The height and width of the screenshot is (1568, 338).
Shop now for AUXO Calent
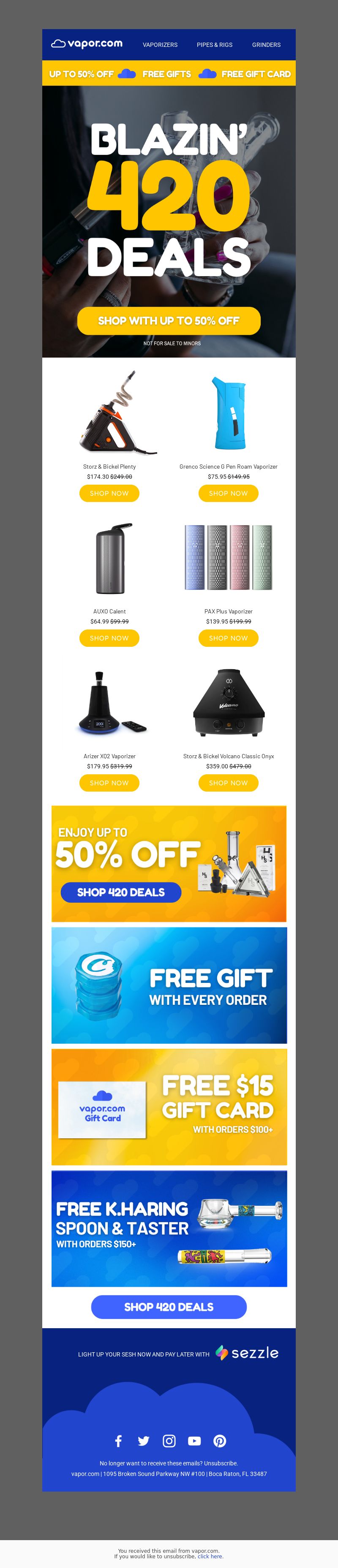coord(109,638)
